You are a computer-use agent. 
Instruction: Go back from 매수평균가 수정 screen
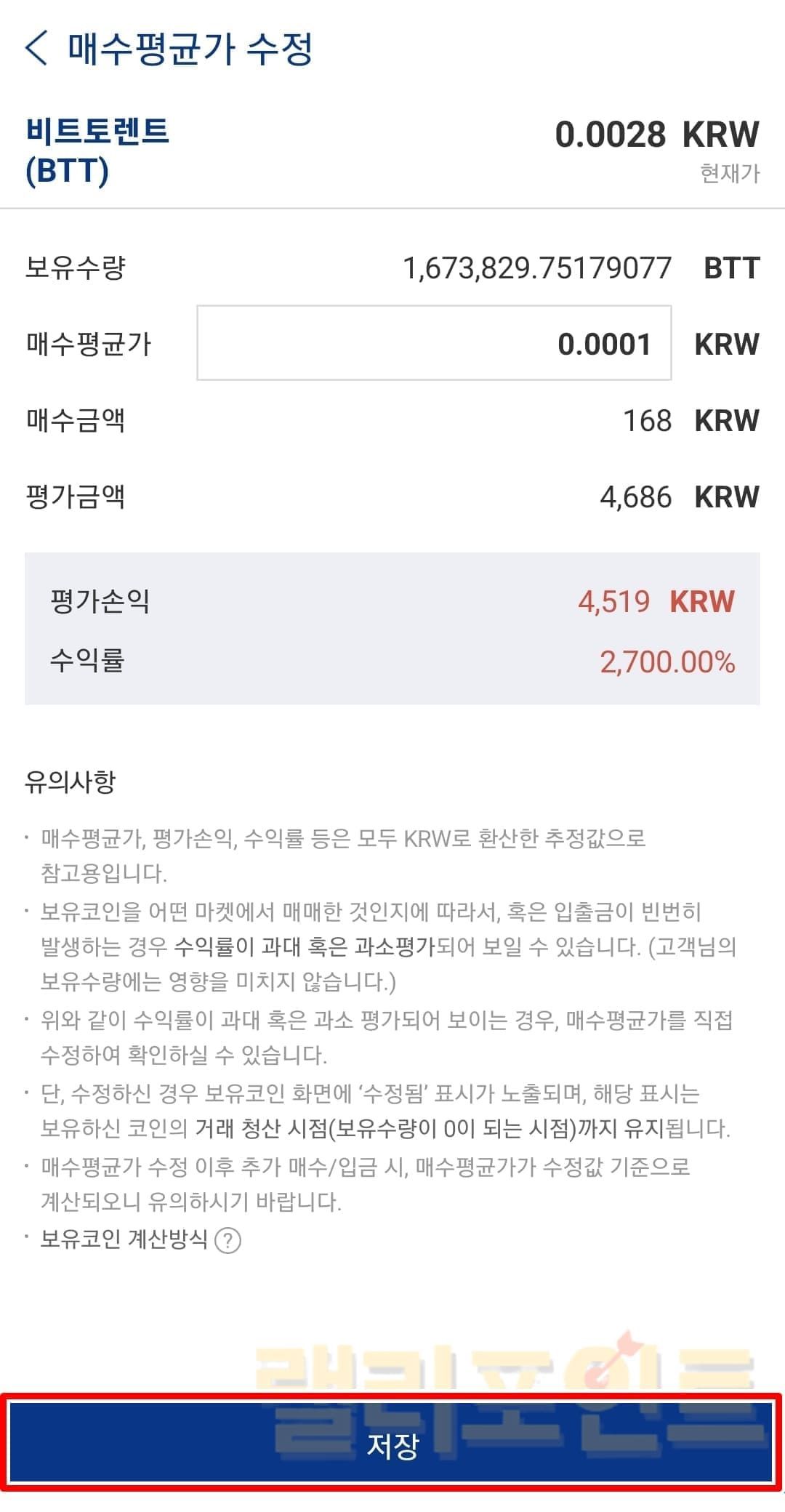[x=36, y=49]
